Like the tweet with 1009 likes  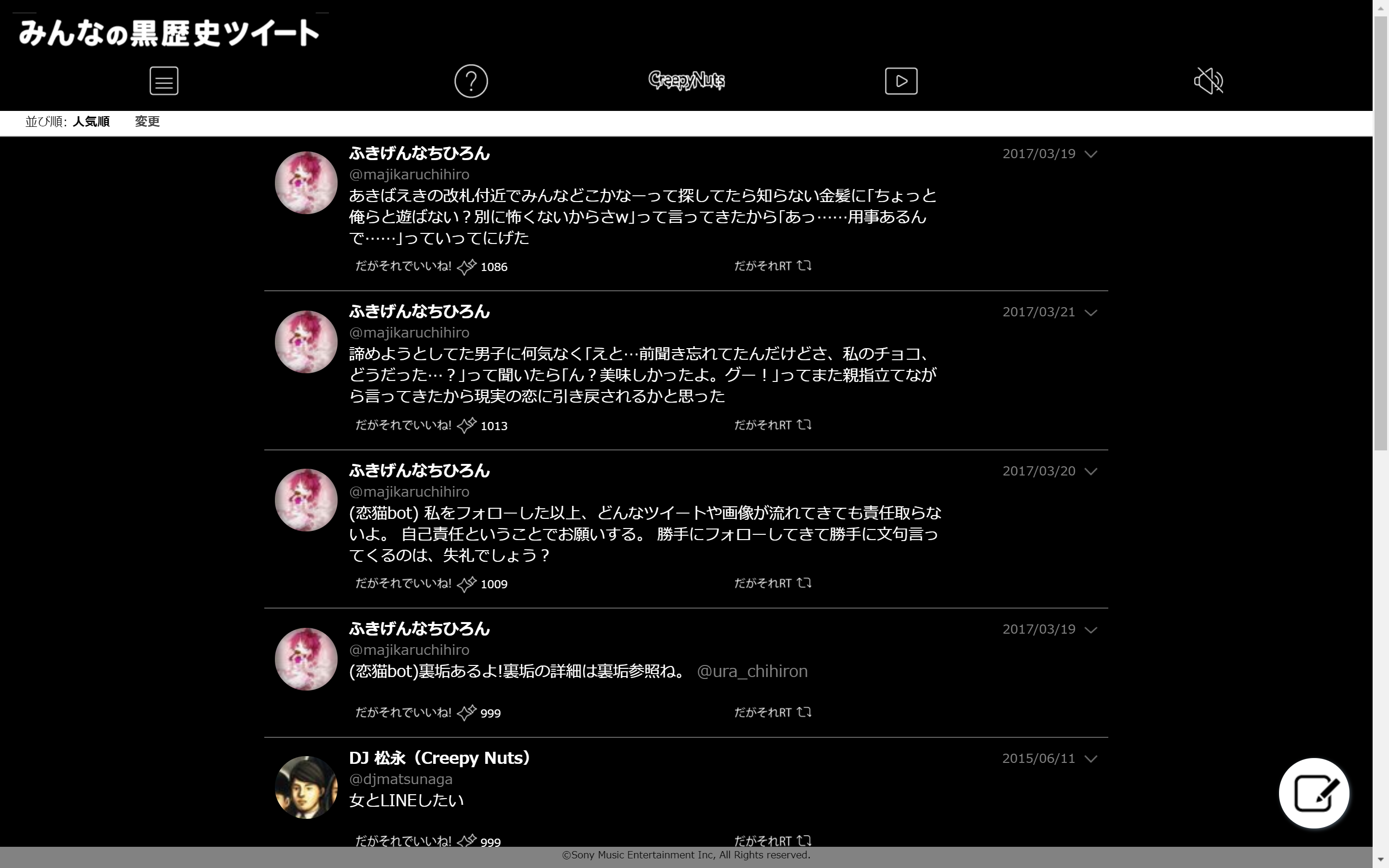[466, 584]
